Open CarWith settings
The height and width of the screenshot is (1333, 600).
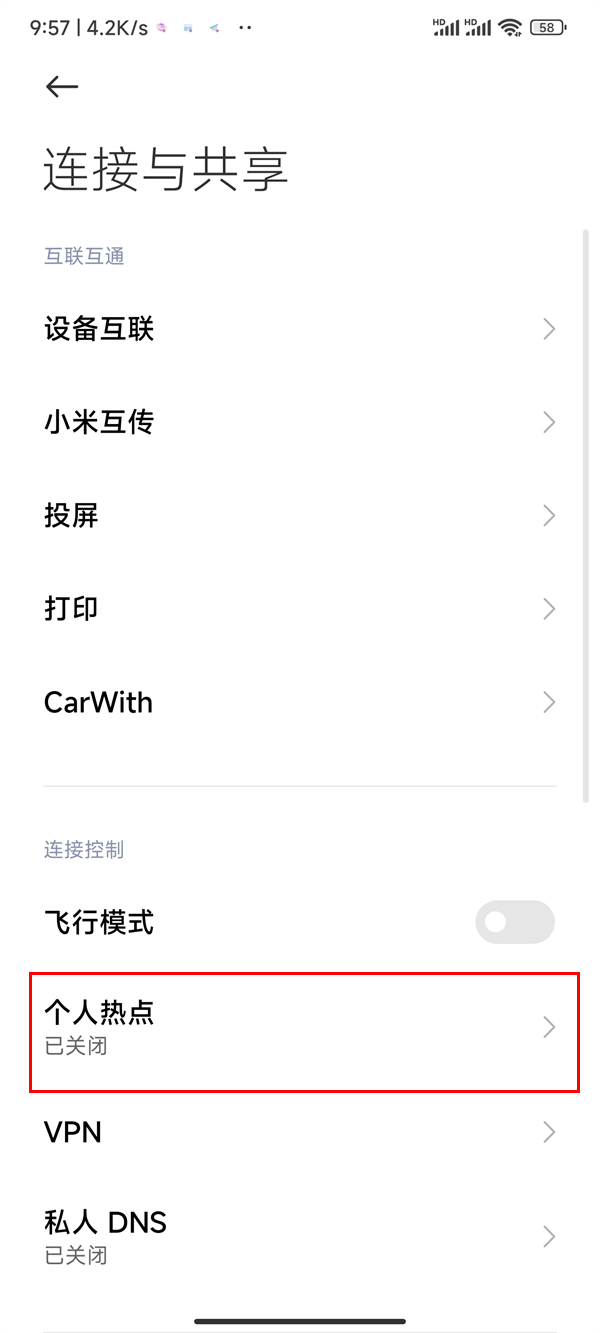coord(300,702)
